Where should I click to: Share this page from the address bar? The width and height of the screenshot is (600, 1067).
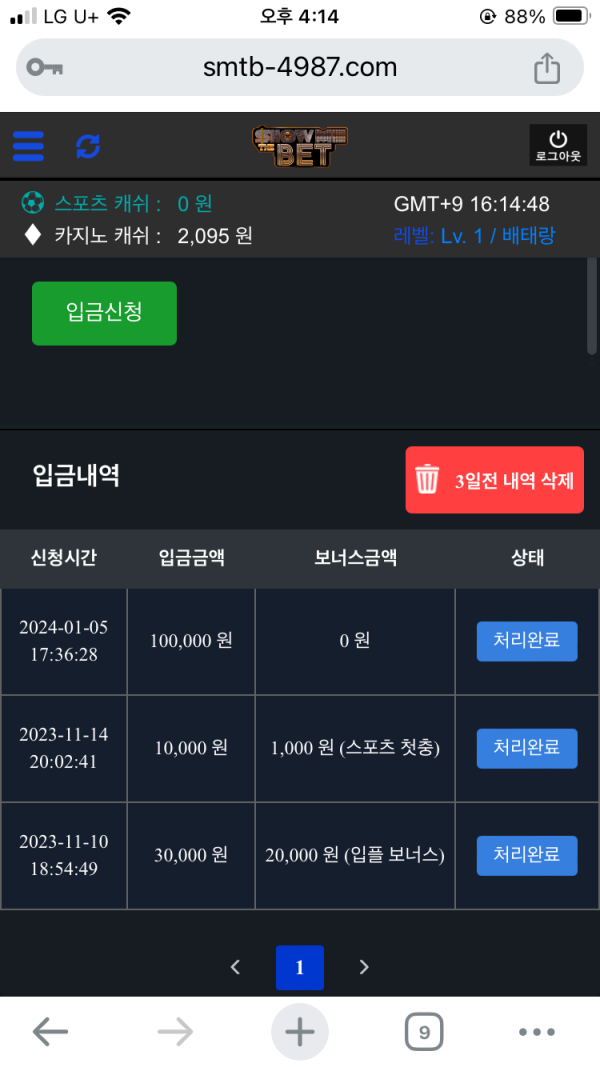coord(547,68)
